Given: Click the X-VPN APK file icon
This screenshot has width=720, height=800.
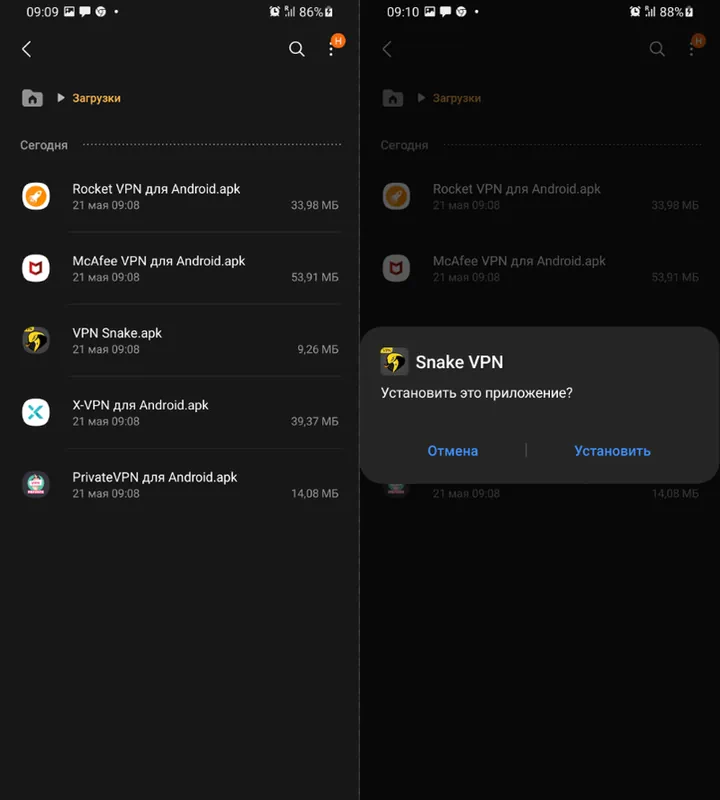Looking at the screenshot, I should pos(36,412).
